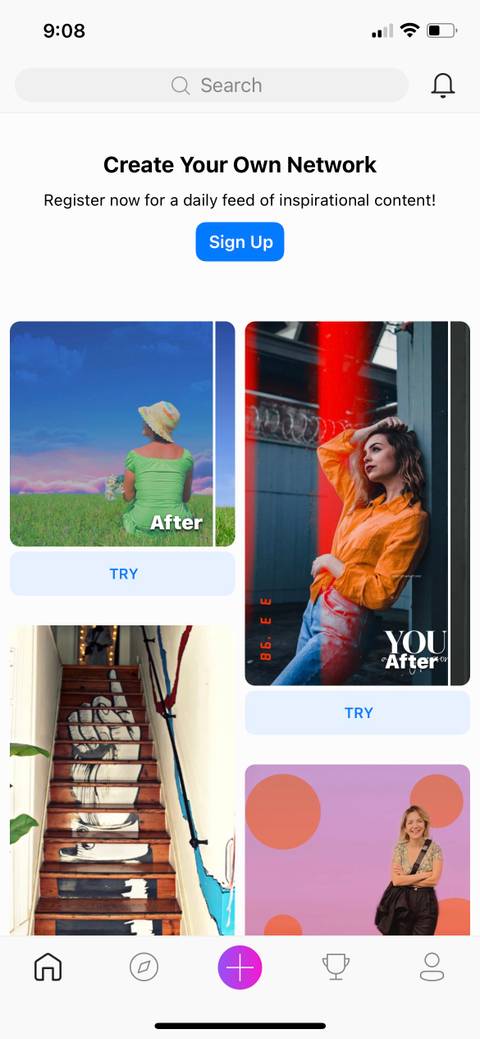Switch to the Discover compass tab
Screen dimensions: 480x1039
tap(144, 967)
